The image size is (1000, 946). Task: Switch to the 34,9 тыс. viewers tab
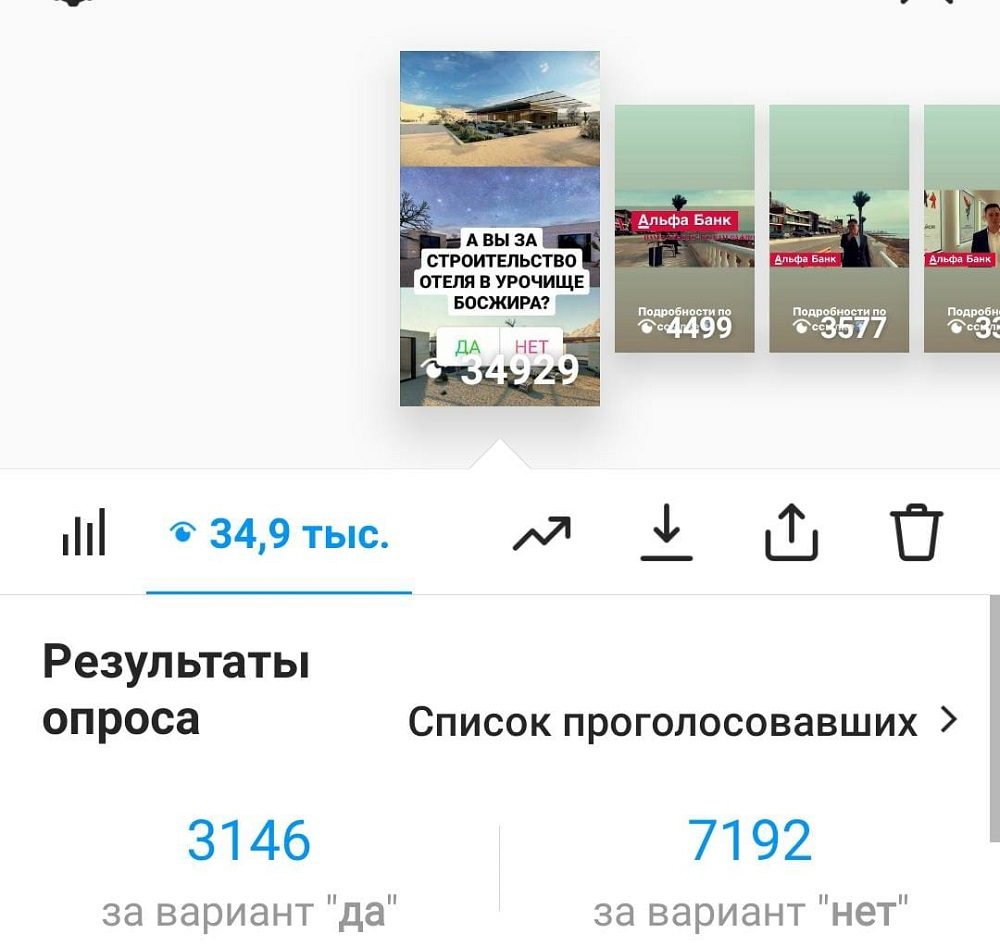(x=279, y=535)
